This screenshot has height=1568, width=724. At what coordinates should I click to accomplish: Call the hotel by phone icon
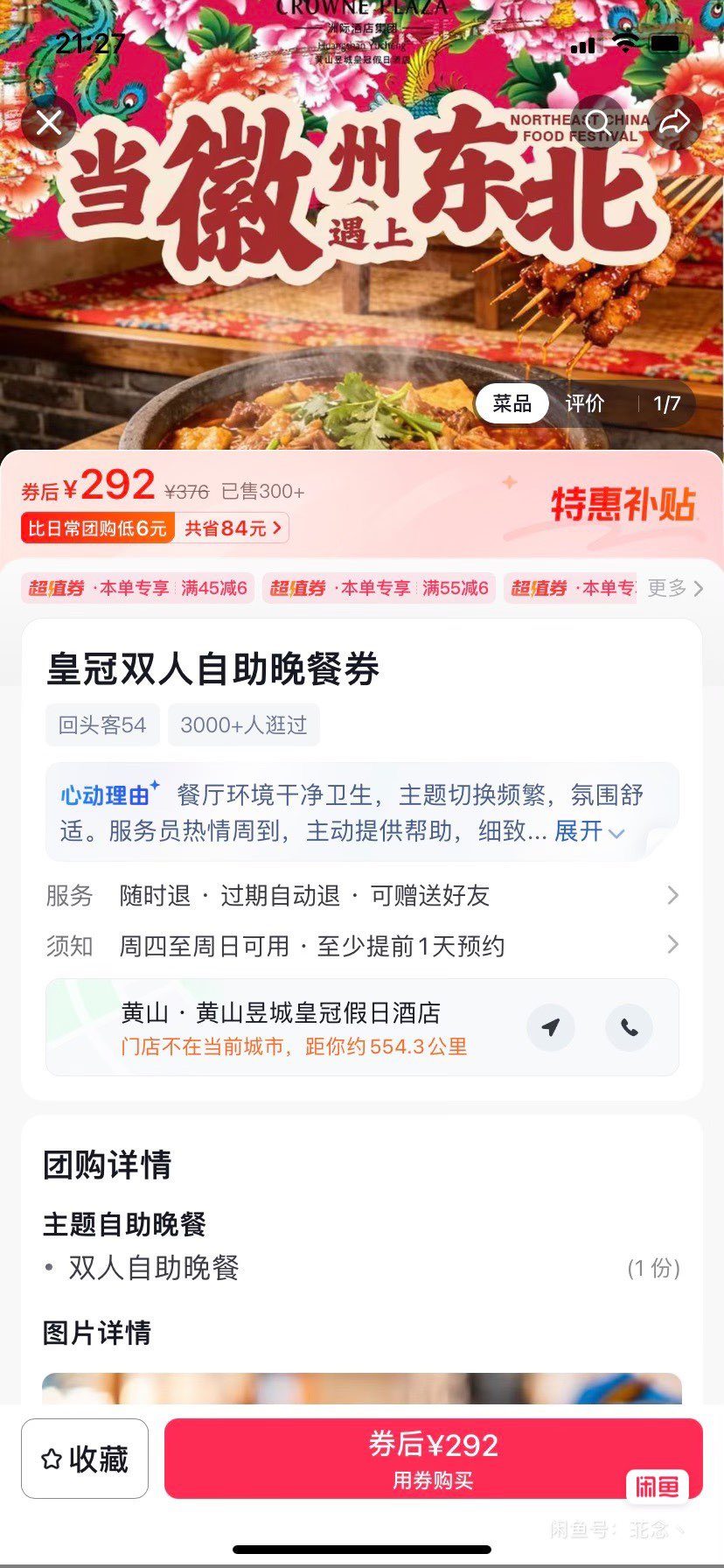(x=629, y=1027)
